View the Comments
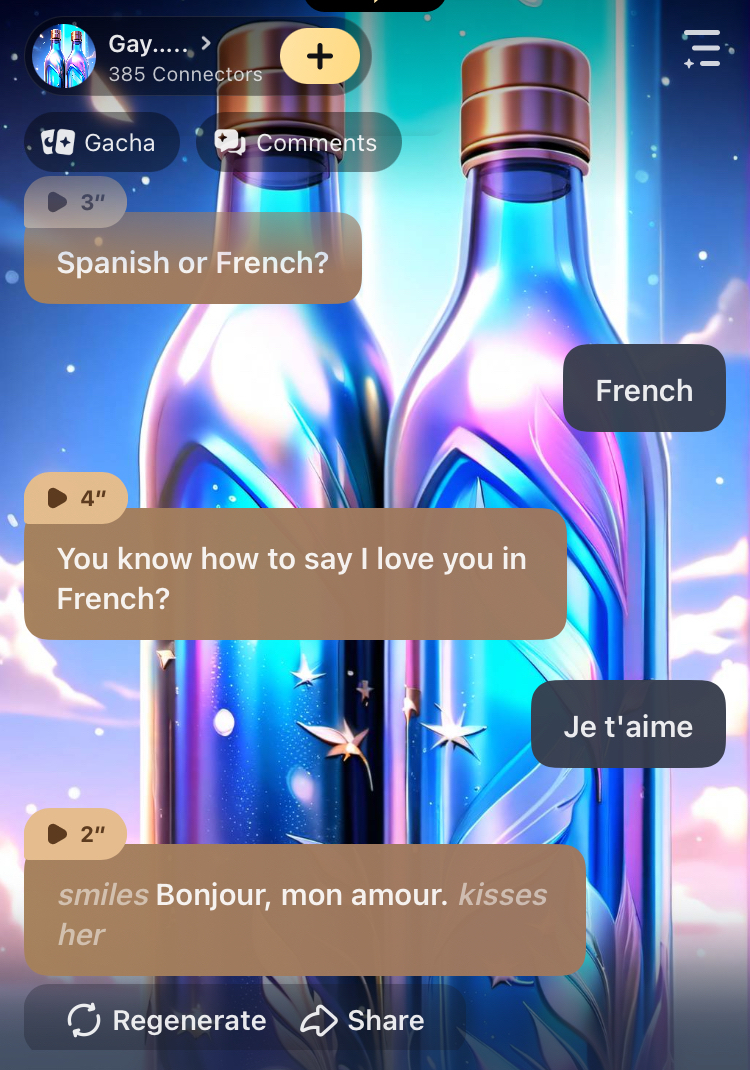The width and height of the screenshot is (750, 1070). click(298, 143)
